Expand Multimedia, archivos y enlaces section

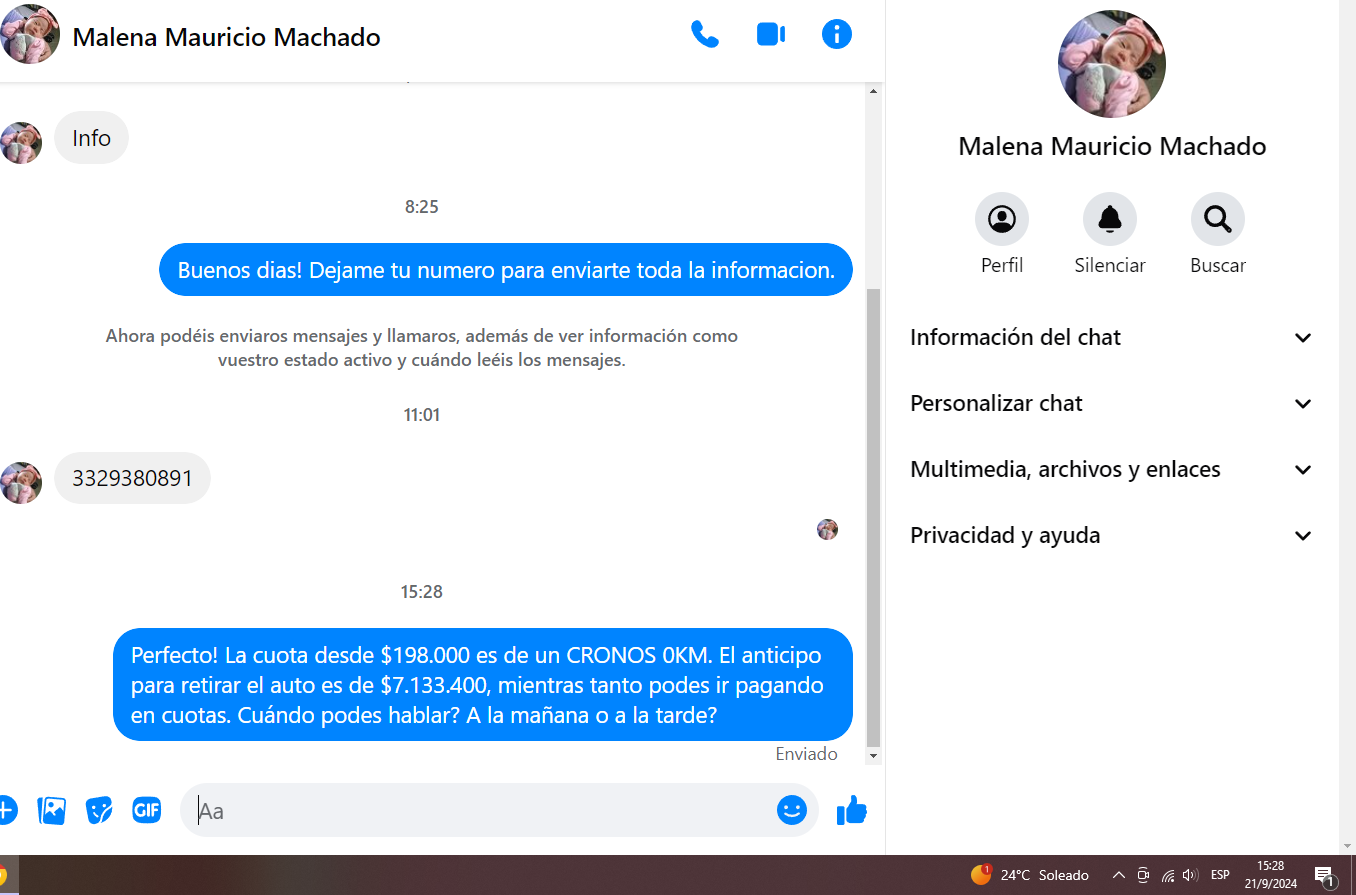point(1110,470)
